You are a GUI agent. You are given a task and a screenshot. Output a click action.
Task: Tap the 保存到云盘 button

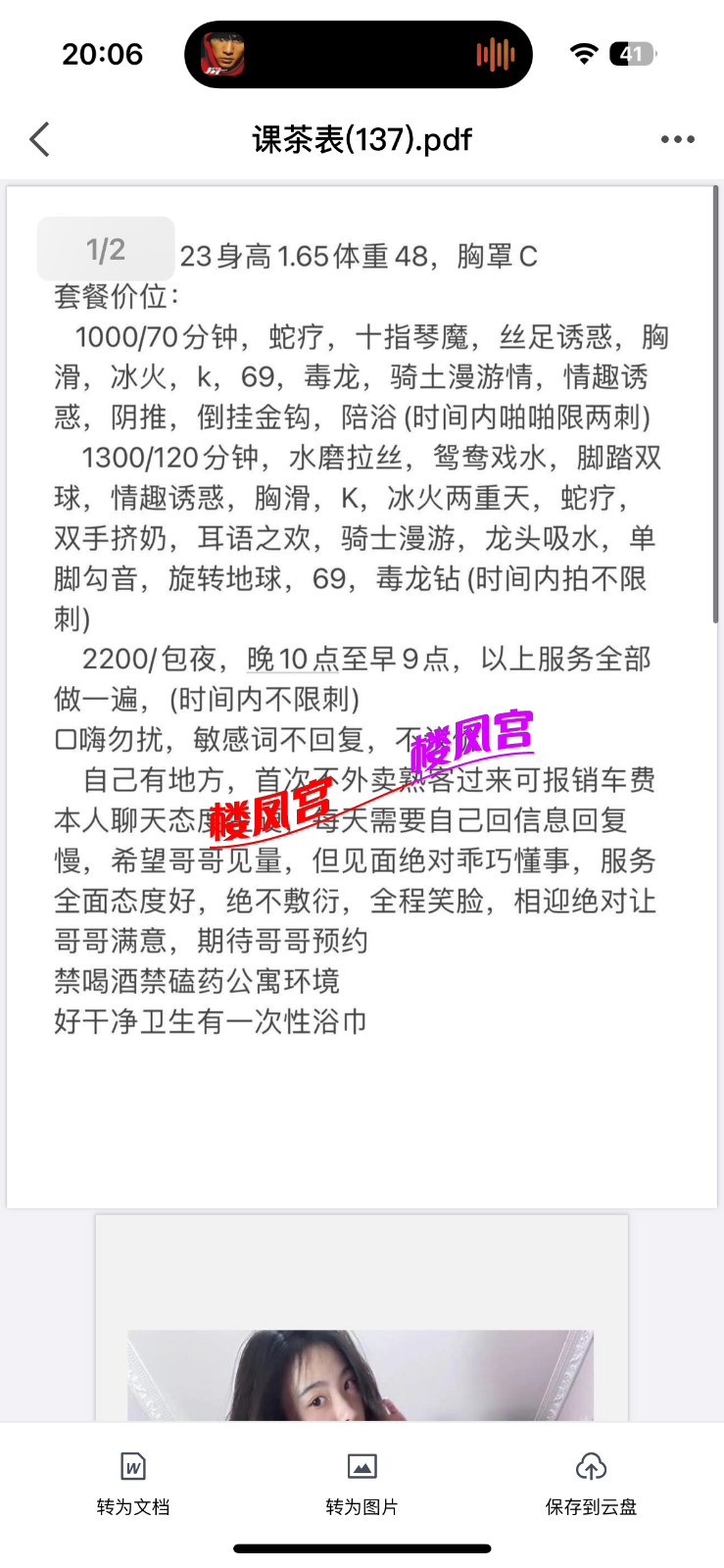pyautogui.click(x=591, y=1482)
